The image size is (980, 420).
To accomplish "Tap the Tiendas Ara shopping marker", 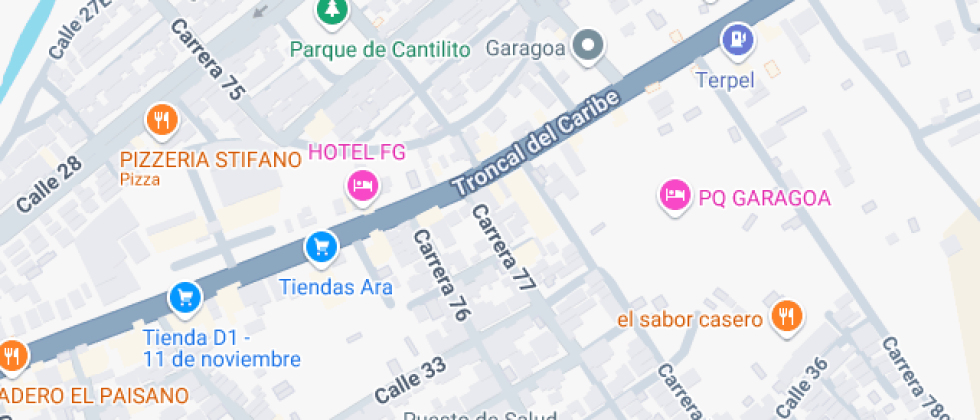I will (x=320, y=246).
